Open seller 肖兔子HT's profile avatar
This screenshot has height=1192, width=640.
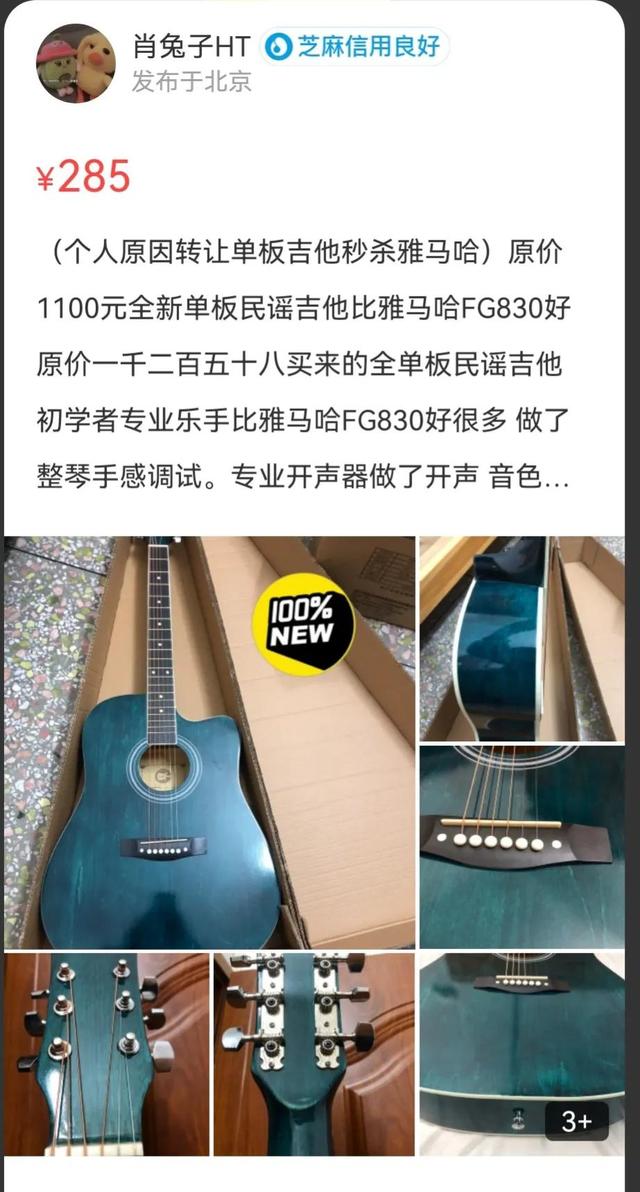[x=75, y=63]
